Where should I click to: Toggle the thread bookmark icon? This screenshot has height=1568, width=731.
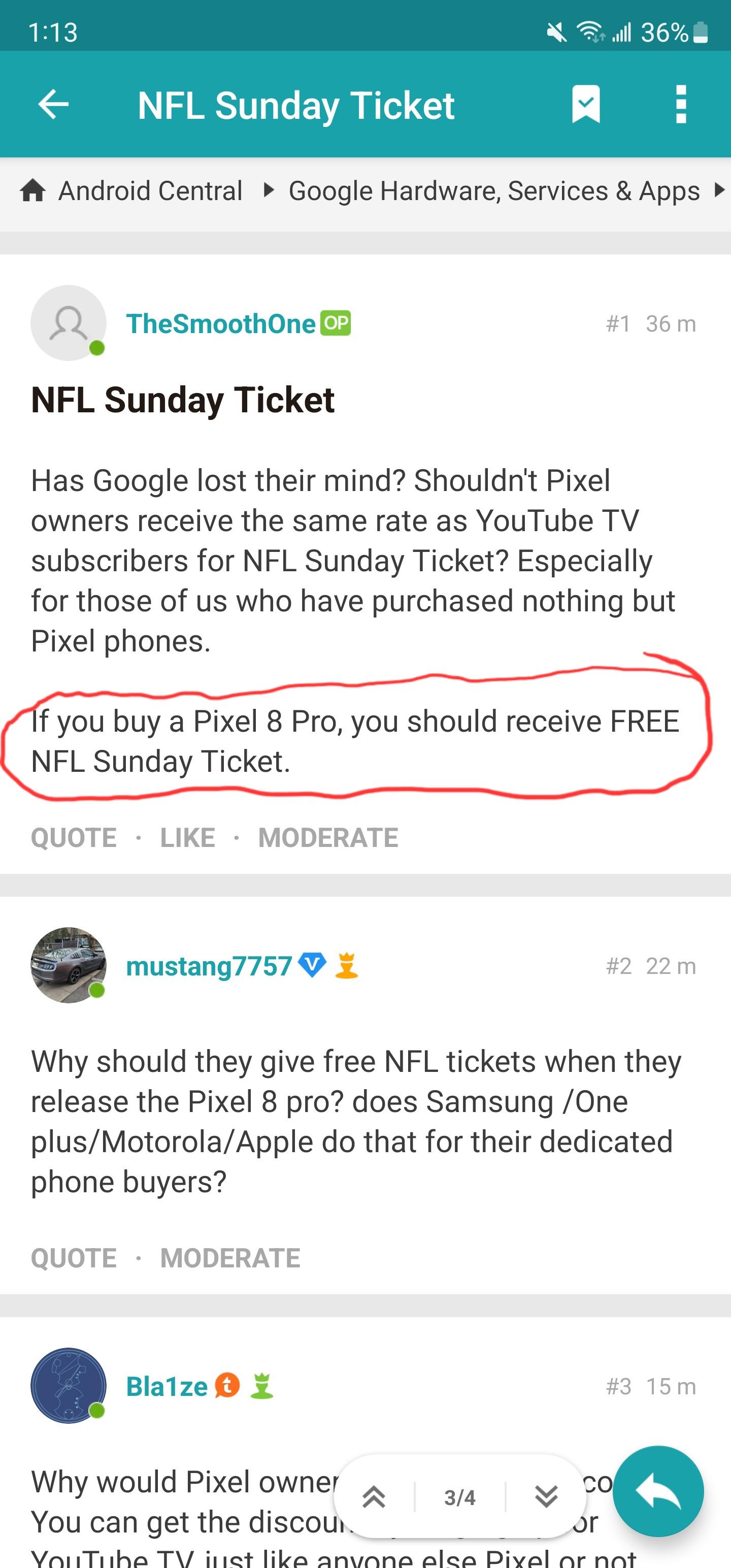[585, 105]
